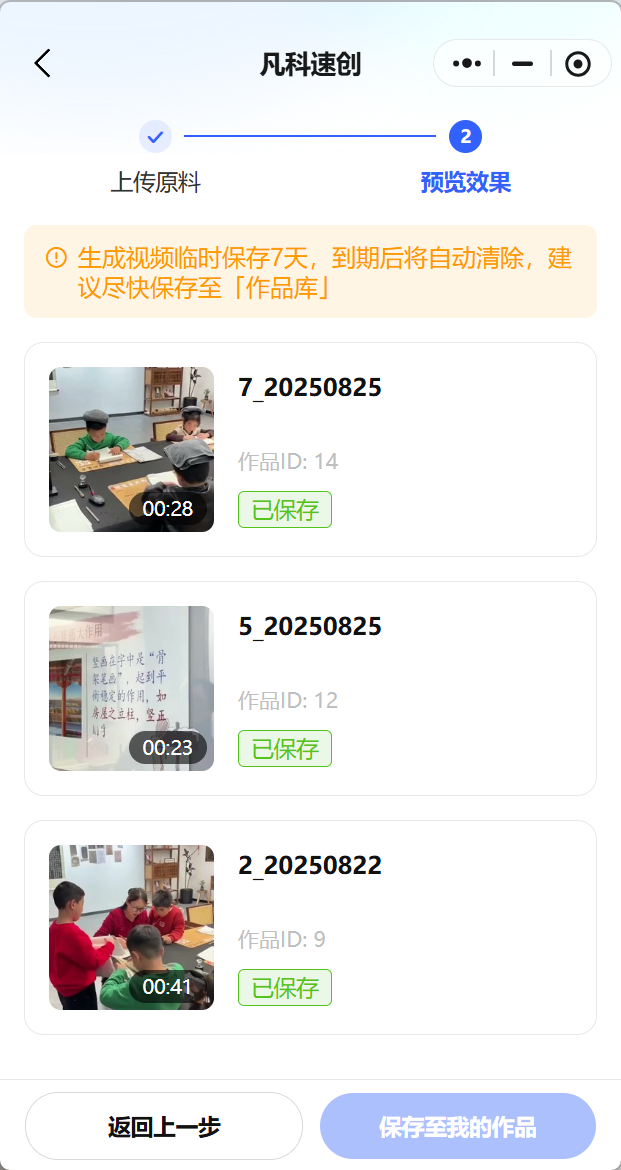
Task: View the video 2_20250822
Action: (131, 927)
